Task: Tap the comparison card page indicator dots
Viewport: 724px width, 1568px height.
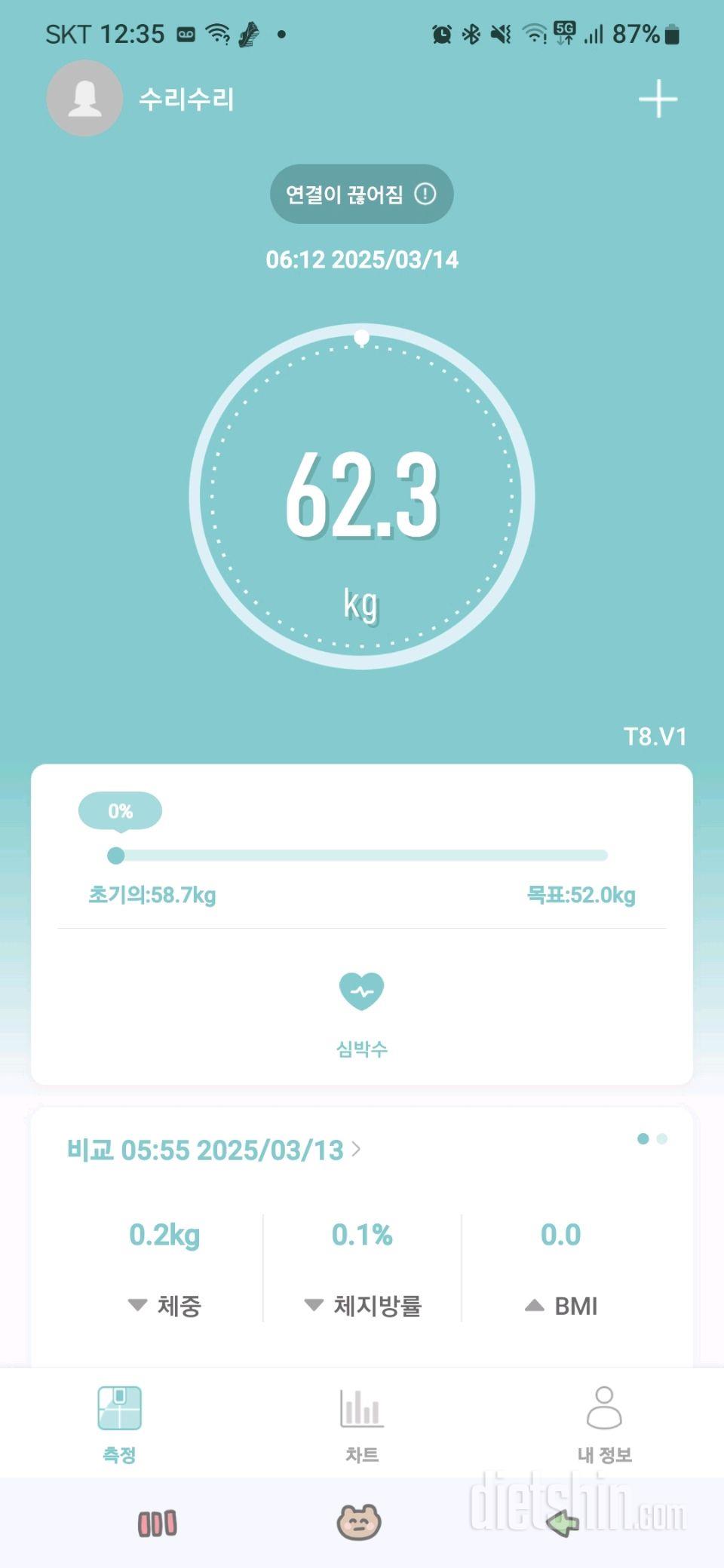Action: 652,1139
